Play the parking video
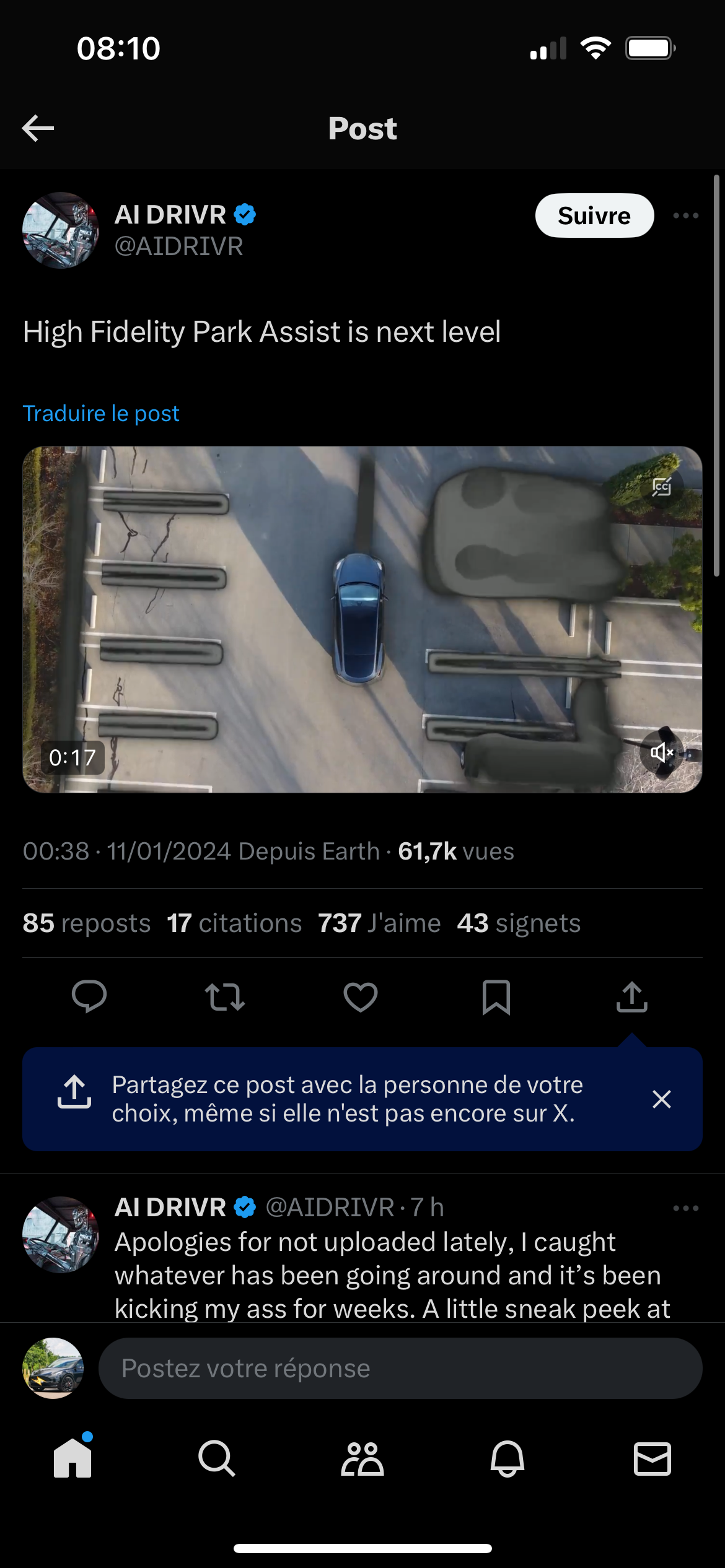 (362, 619)
